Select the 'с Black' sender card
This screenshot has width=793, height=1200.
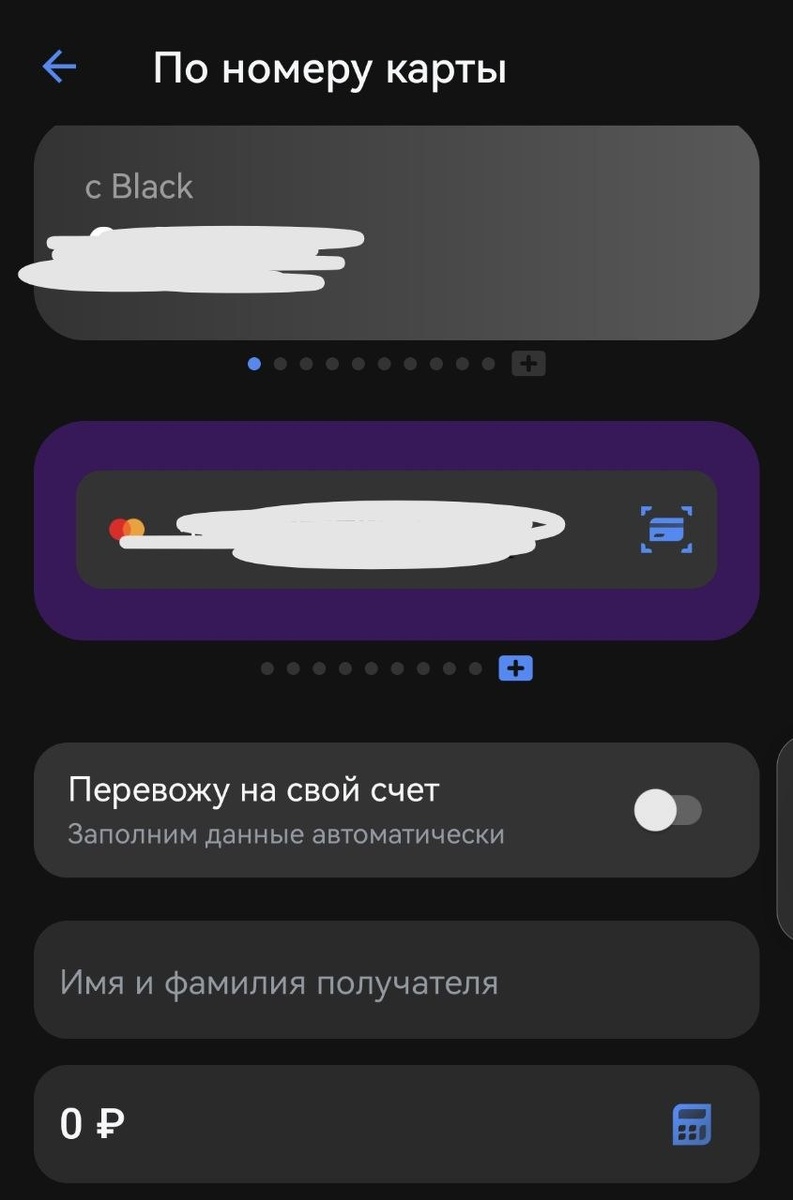(x=396, y=230)
